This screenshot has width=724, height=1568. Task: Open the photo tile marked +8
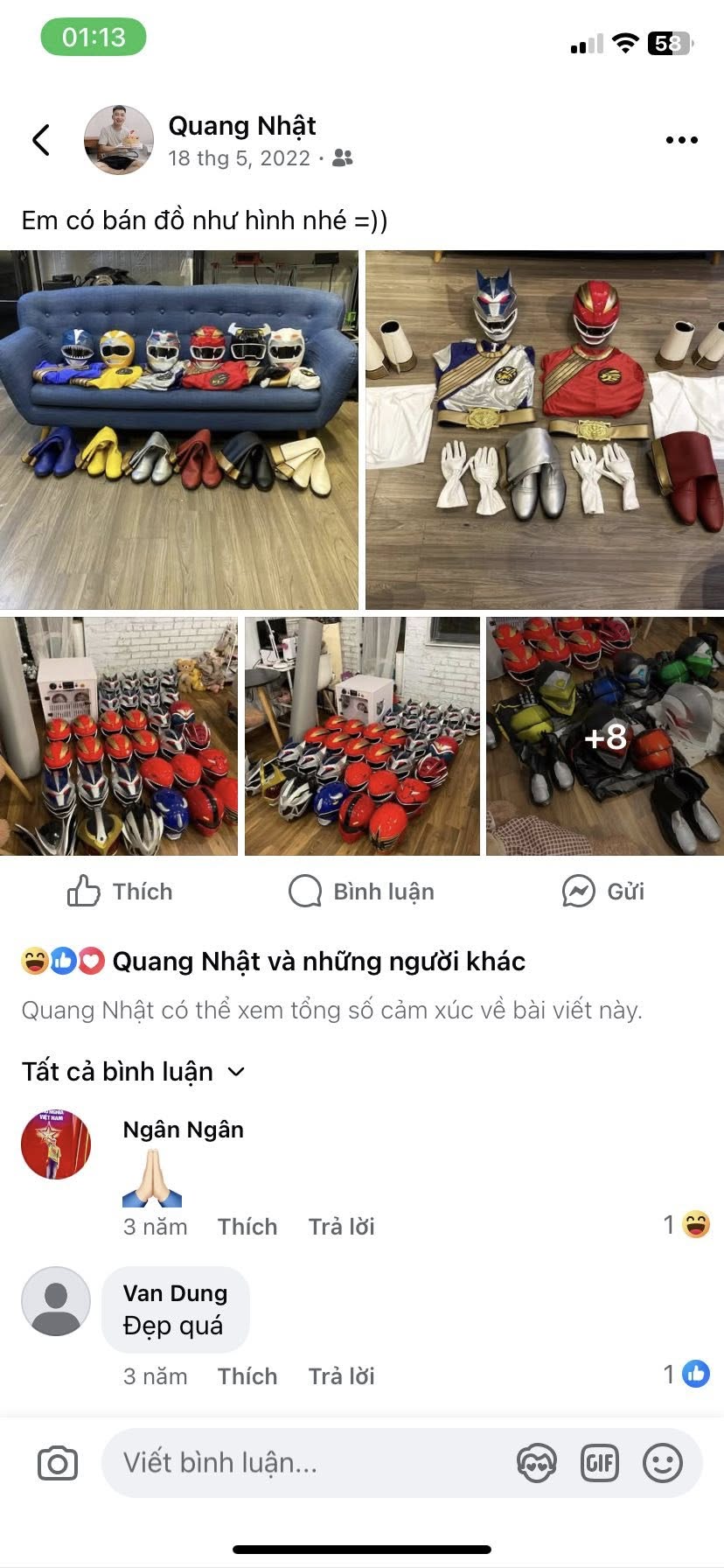tap(605, 737)
